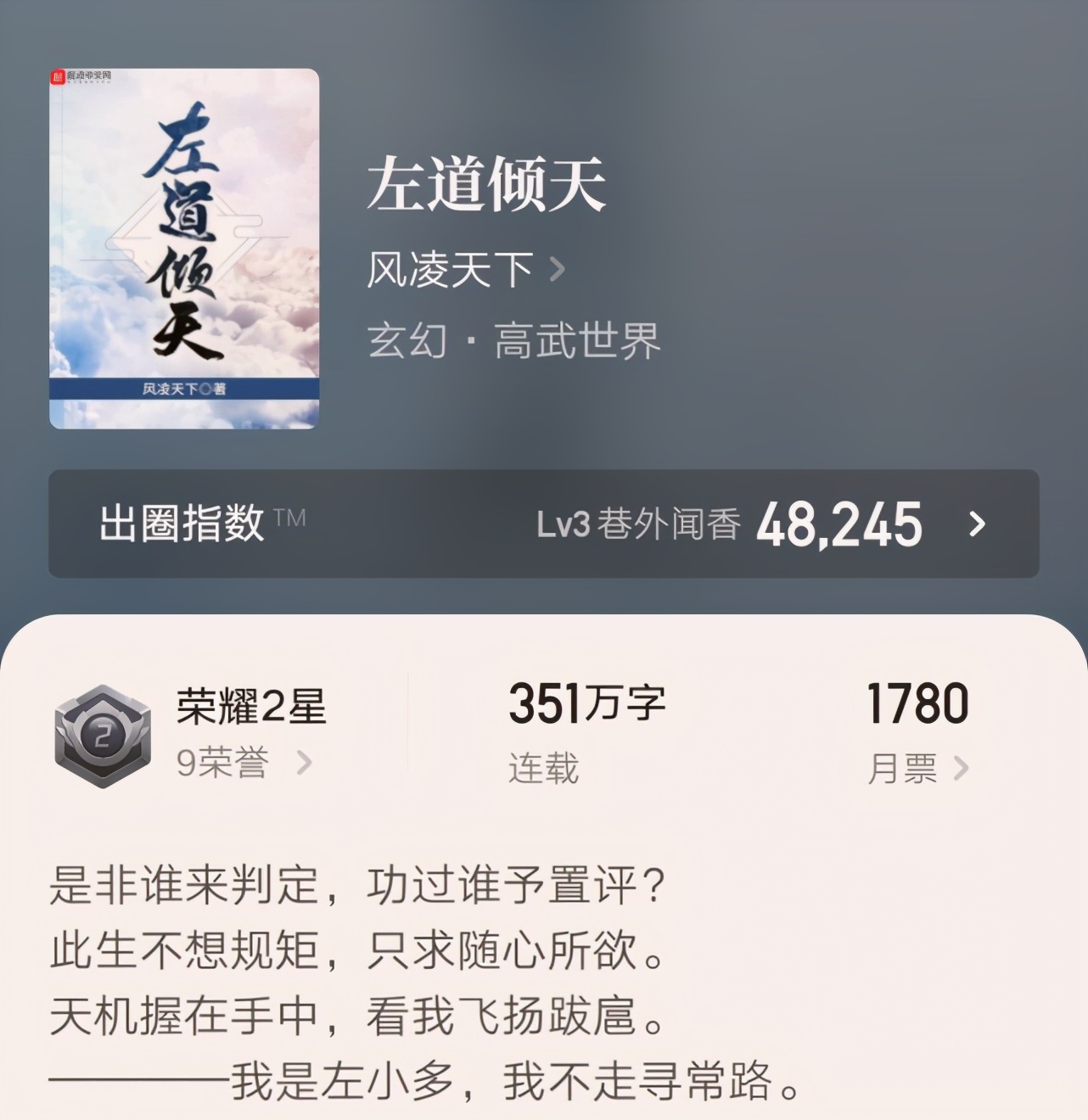Select the 高武世界 category tag
This screenshot has width=1088, height=1120.
click(x=577, y=339)
